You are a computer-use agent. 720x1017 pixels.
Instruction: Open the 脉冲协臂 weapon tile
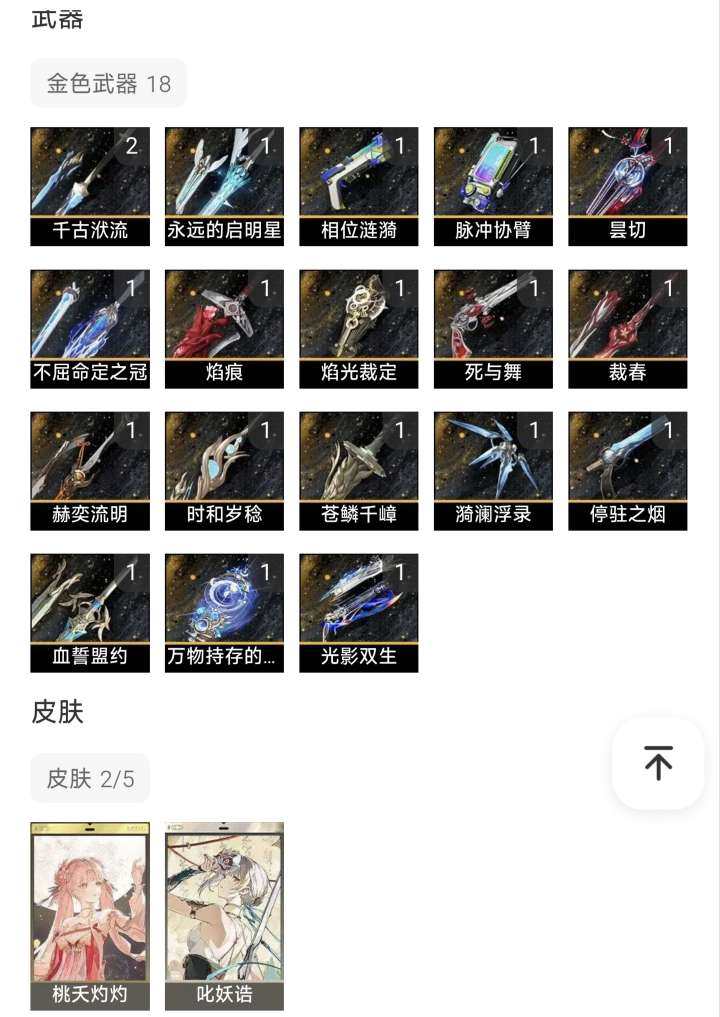point(493,186)
